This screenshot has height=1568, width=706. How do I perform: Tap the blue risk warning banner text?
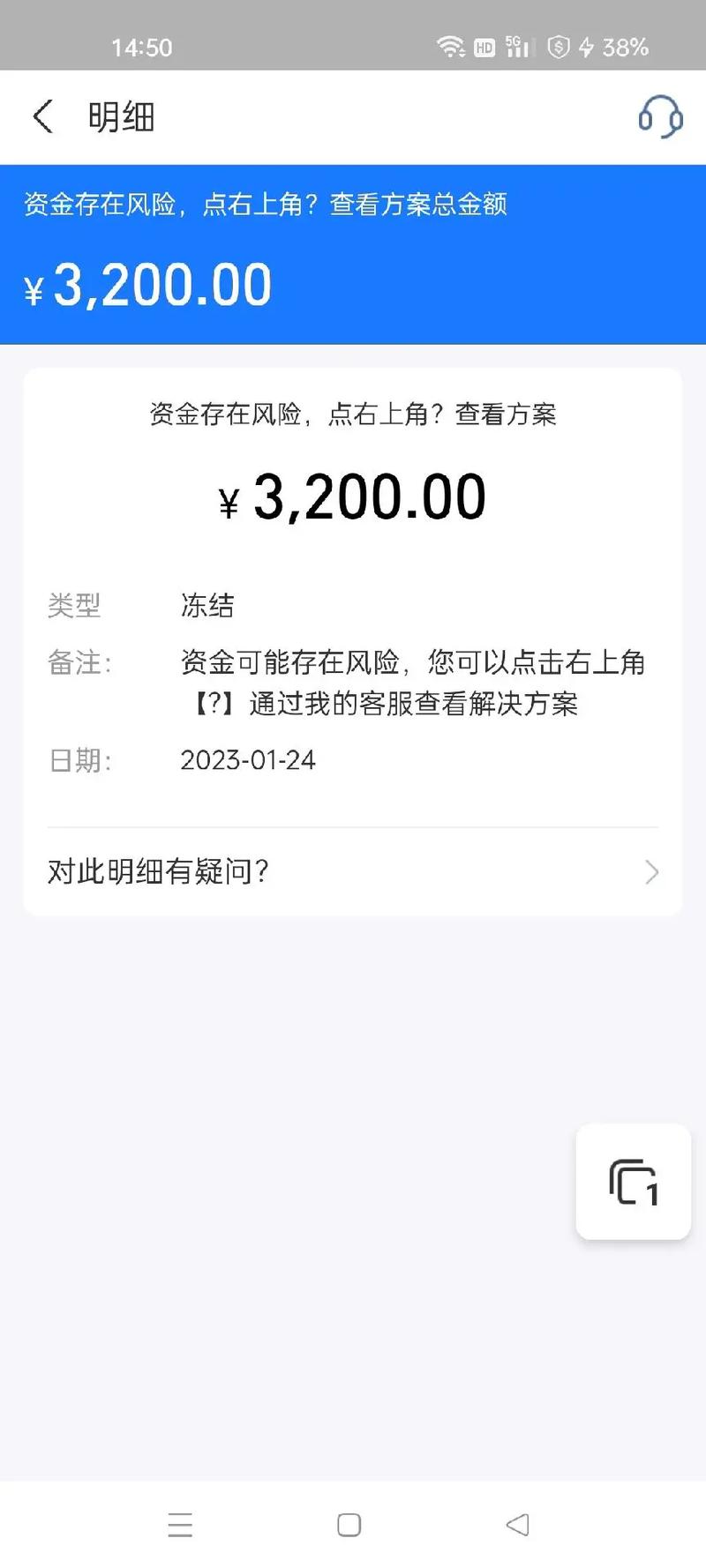coord(265,204)
